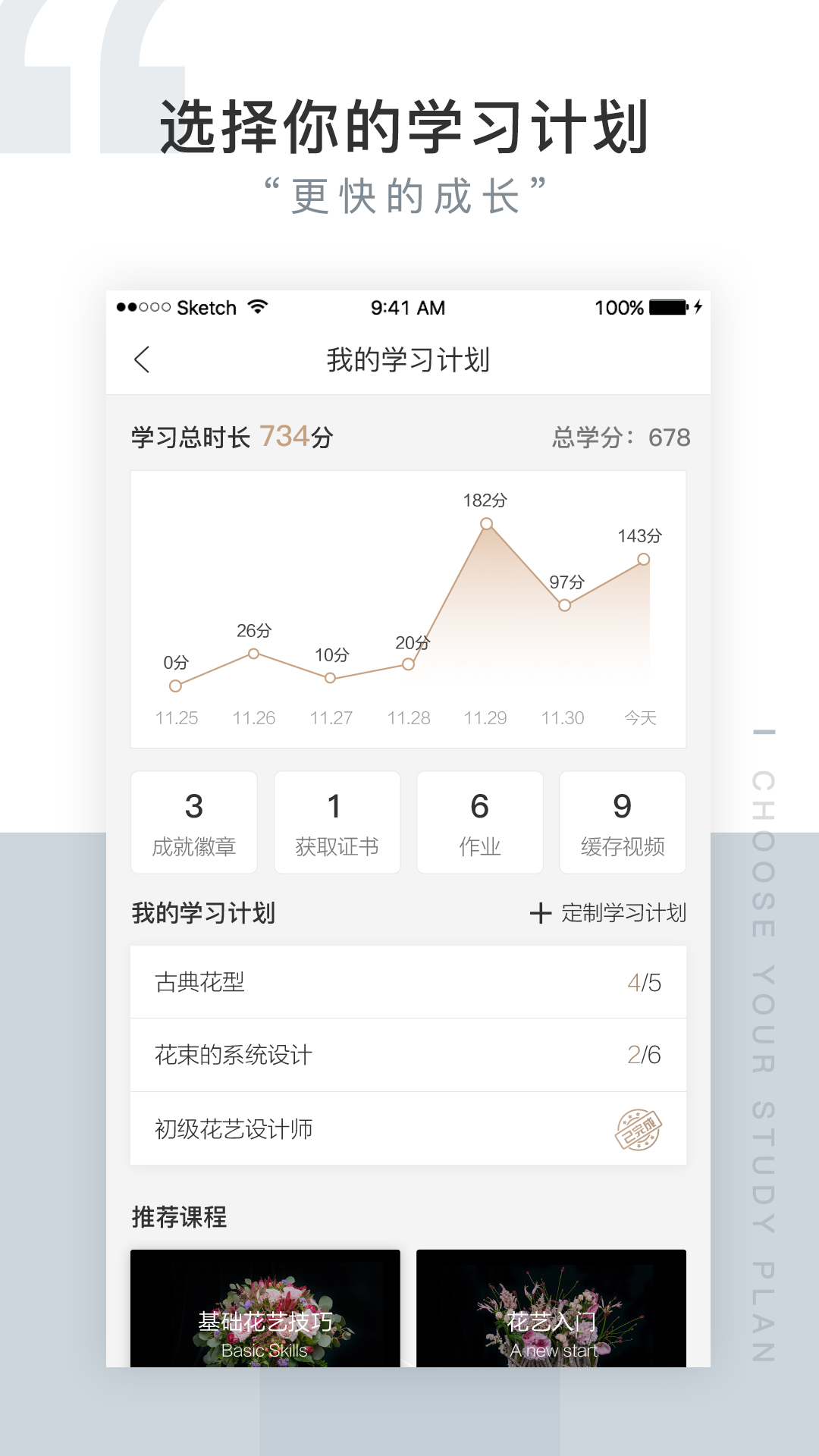Tap the Wi-Fi icon in status bar
Viewport: 819px width, 1456px height.
click(x=258, y=307)
